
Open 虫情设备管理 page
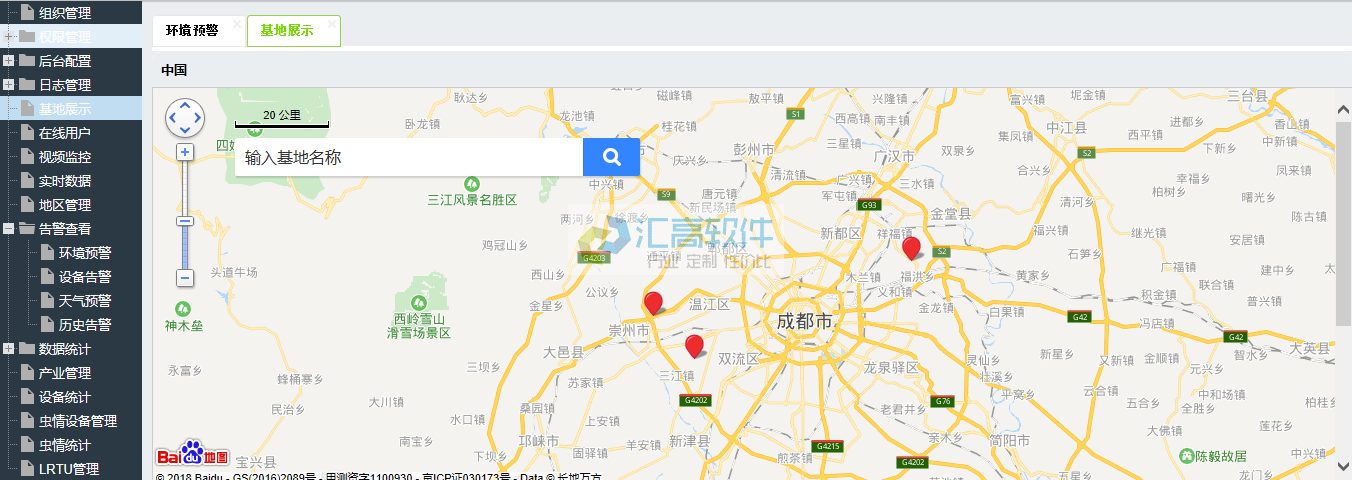(78, 421)
